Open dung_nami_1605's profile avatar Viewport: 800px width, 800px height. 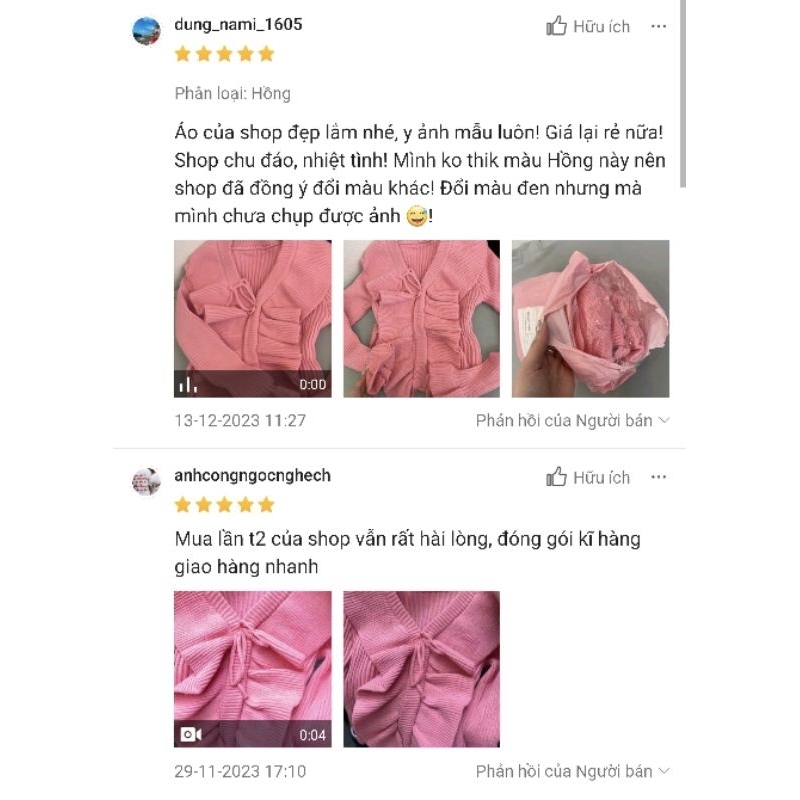tap(147, 31)
